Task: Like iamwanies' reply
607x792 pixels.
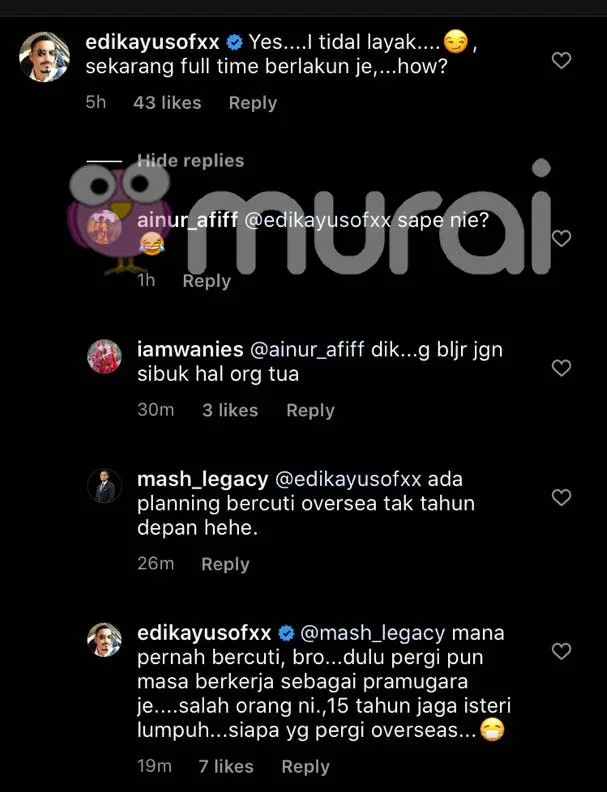Action: [x=562, y=368]
